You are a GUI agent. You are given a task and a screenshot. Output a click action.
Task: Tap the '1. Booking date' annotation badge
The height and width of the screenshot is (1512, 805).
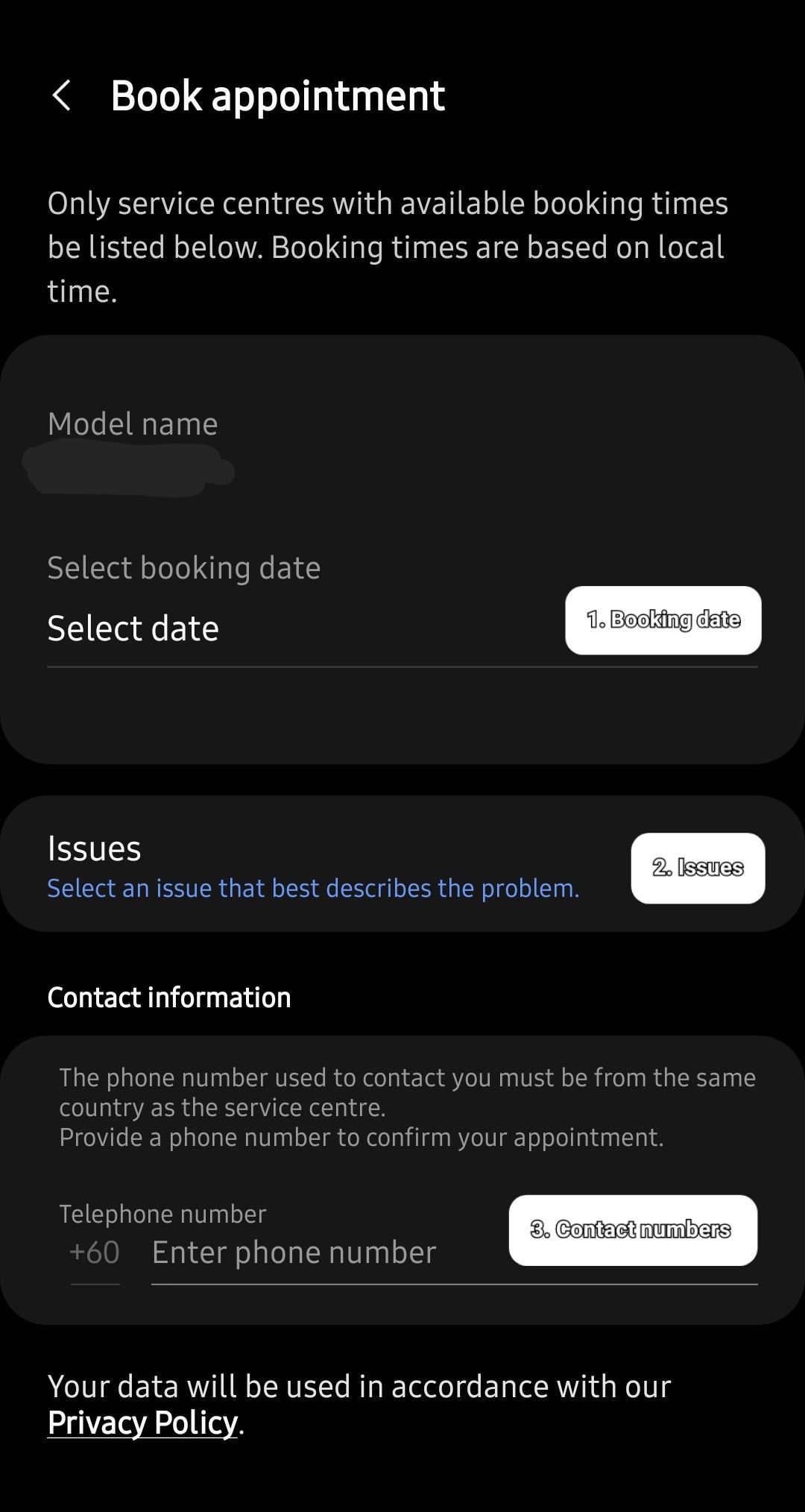coord(663,621)
